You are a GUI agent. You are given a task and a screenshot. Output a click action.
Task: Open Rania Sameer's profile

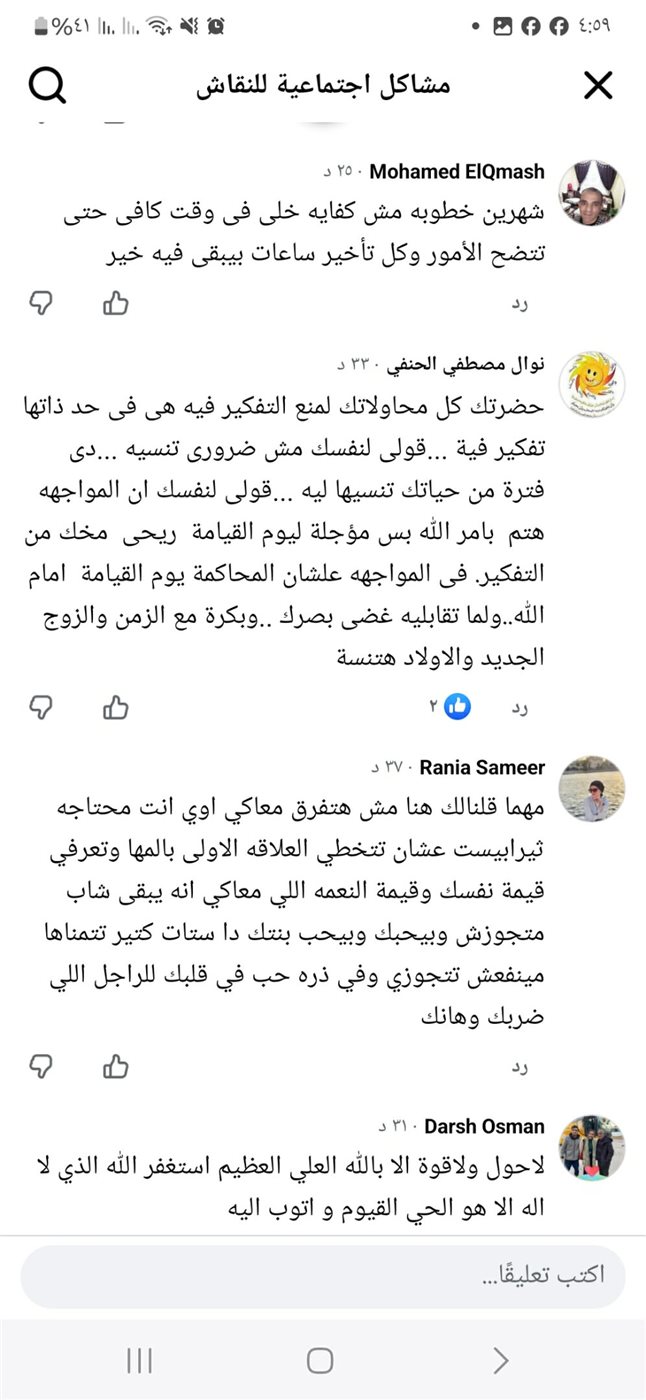592,788
